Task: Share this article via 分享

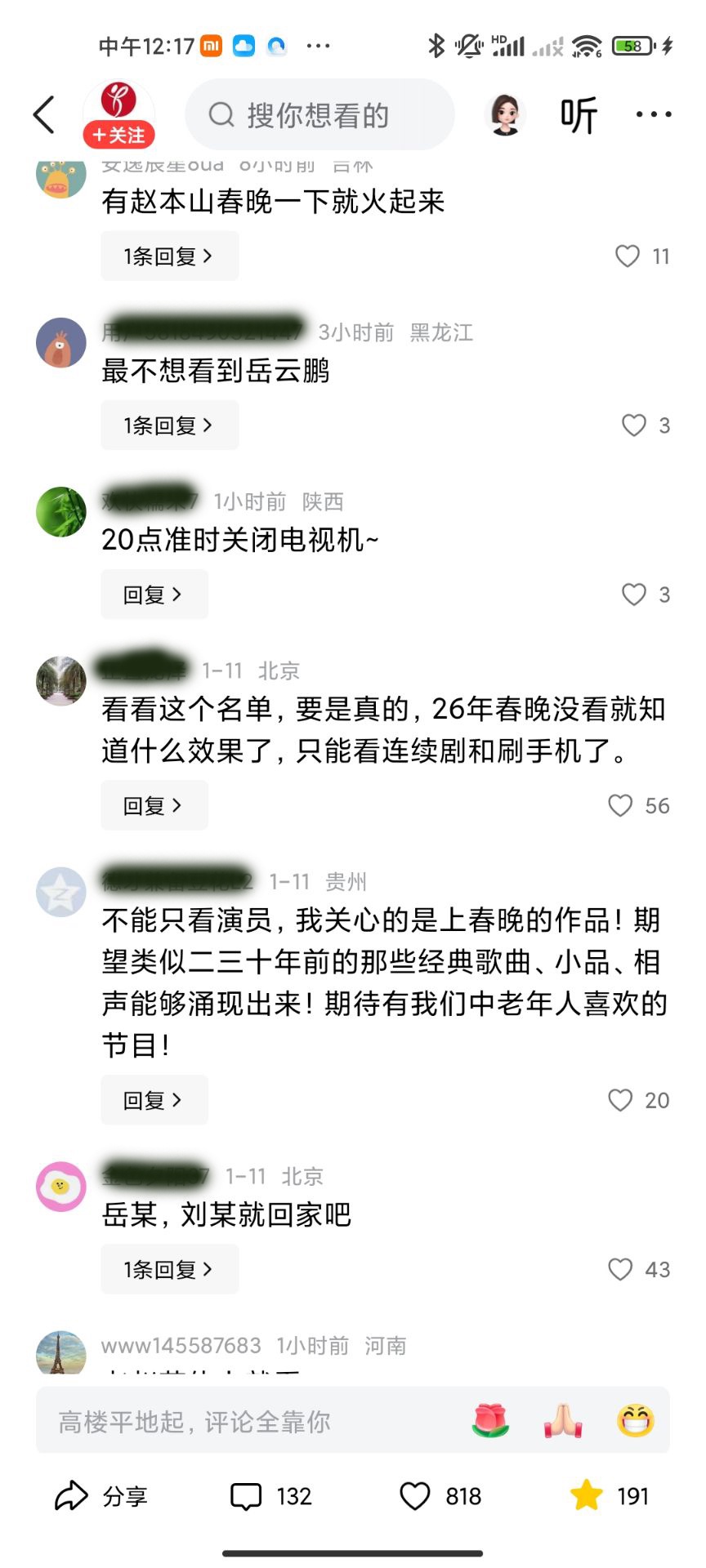Action: [101, 1496]
